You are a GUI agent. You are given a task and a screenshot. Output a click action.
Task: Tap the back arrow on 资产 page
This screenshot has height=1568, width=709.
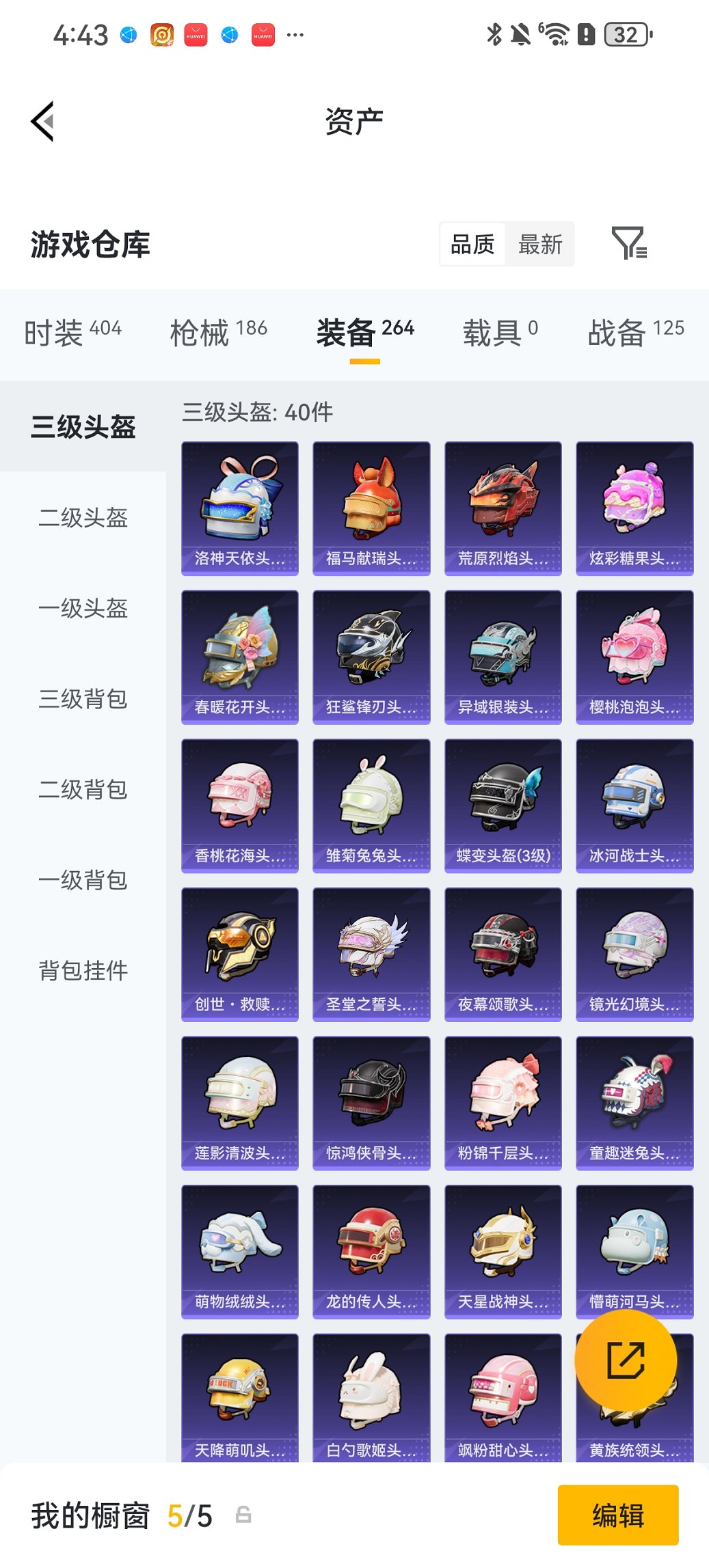click(42, 120)
